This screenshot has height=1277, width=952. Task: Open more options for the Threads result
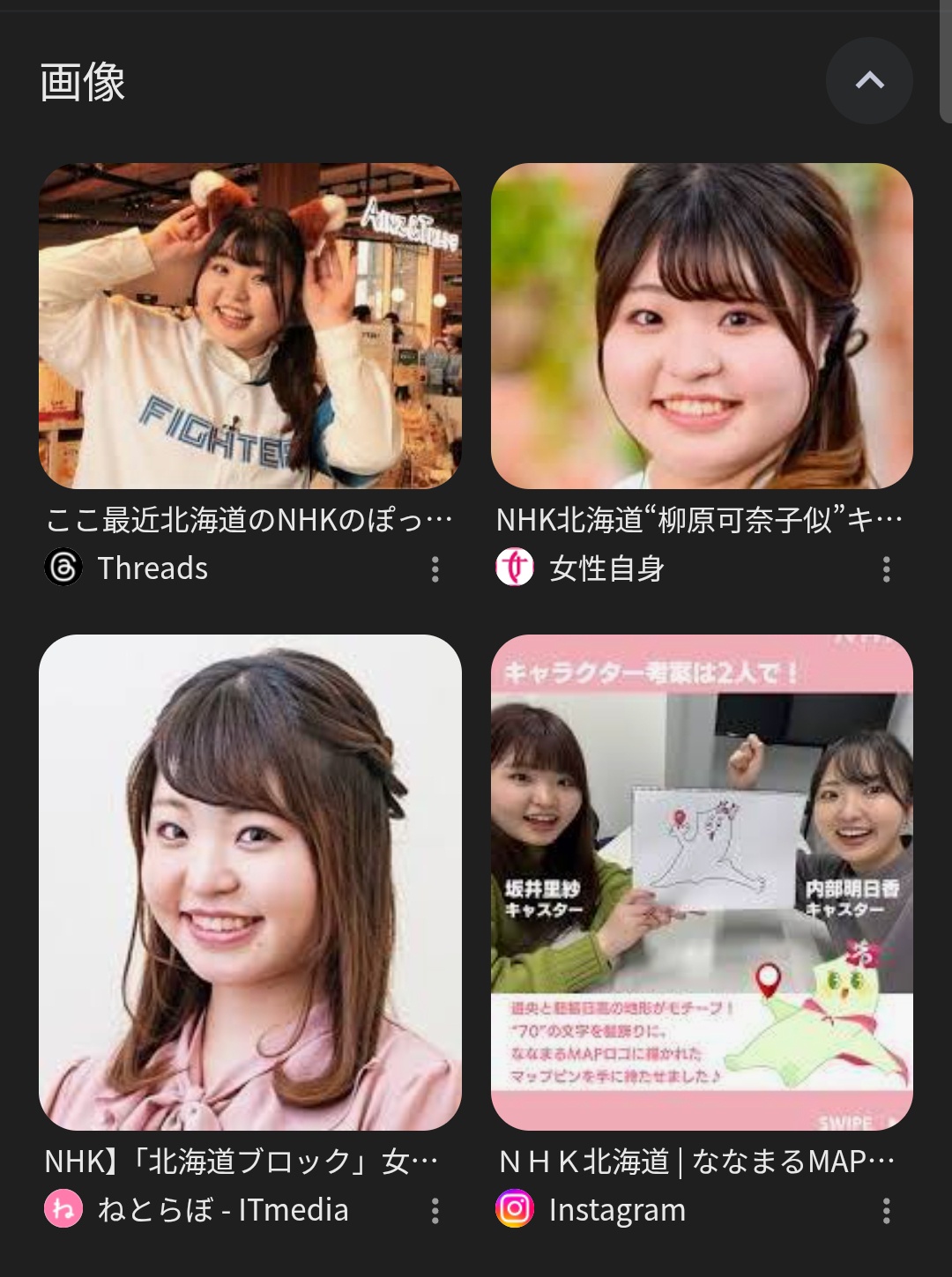point(435,569)
